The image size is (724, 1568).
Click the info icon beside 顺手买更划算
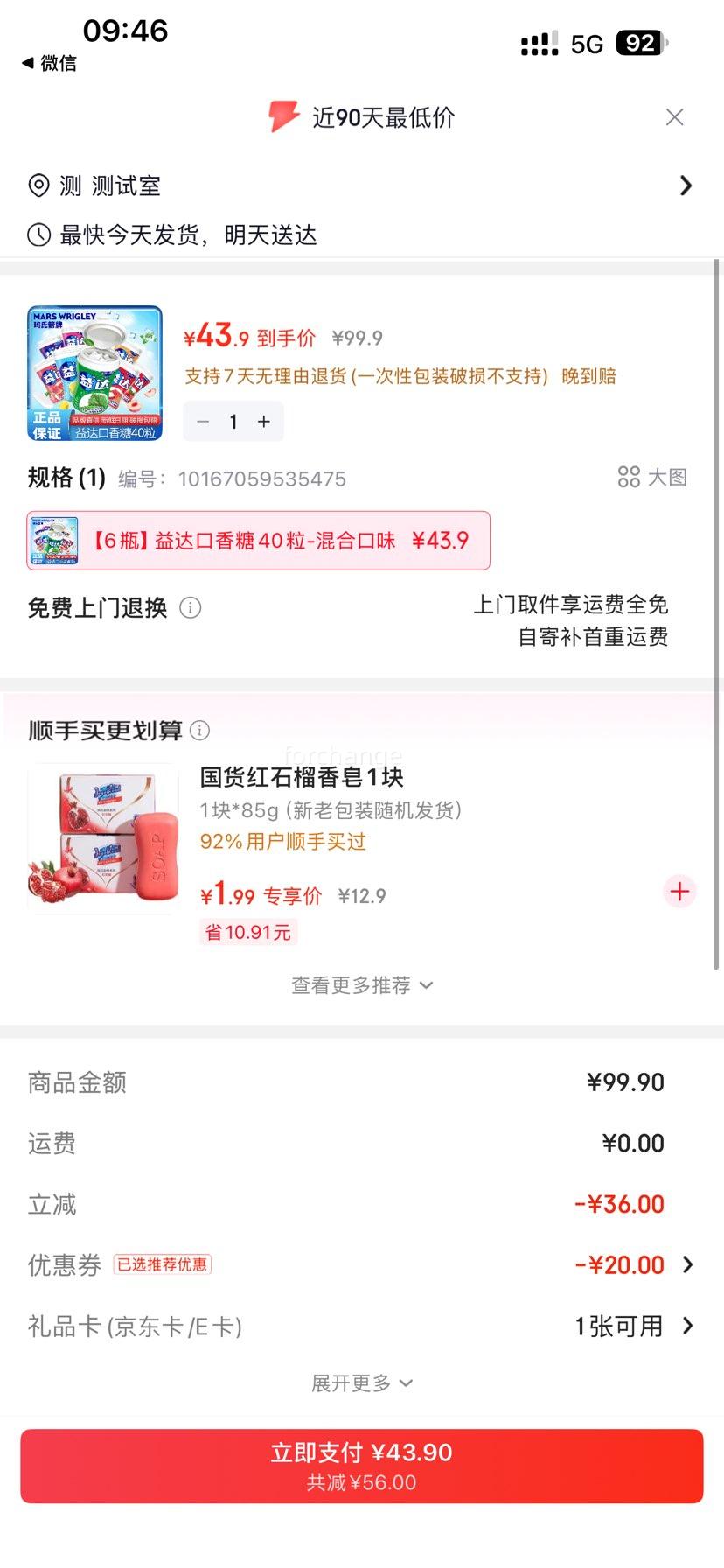[200, 729]
